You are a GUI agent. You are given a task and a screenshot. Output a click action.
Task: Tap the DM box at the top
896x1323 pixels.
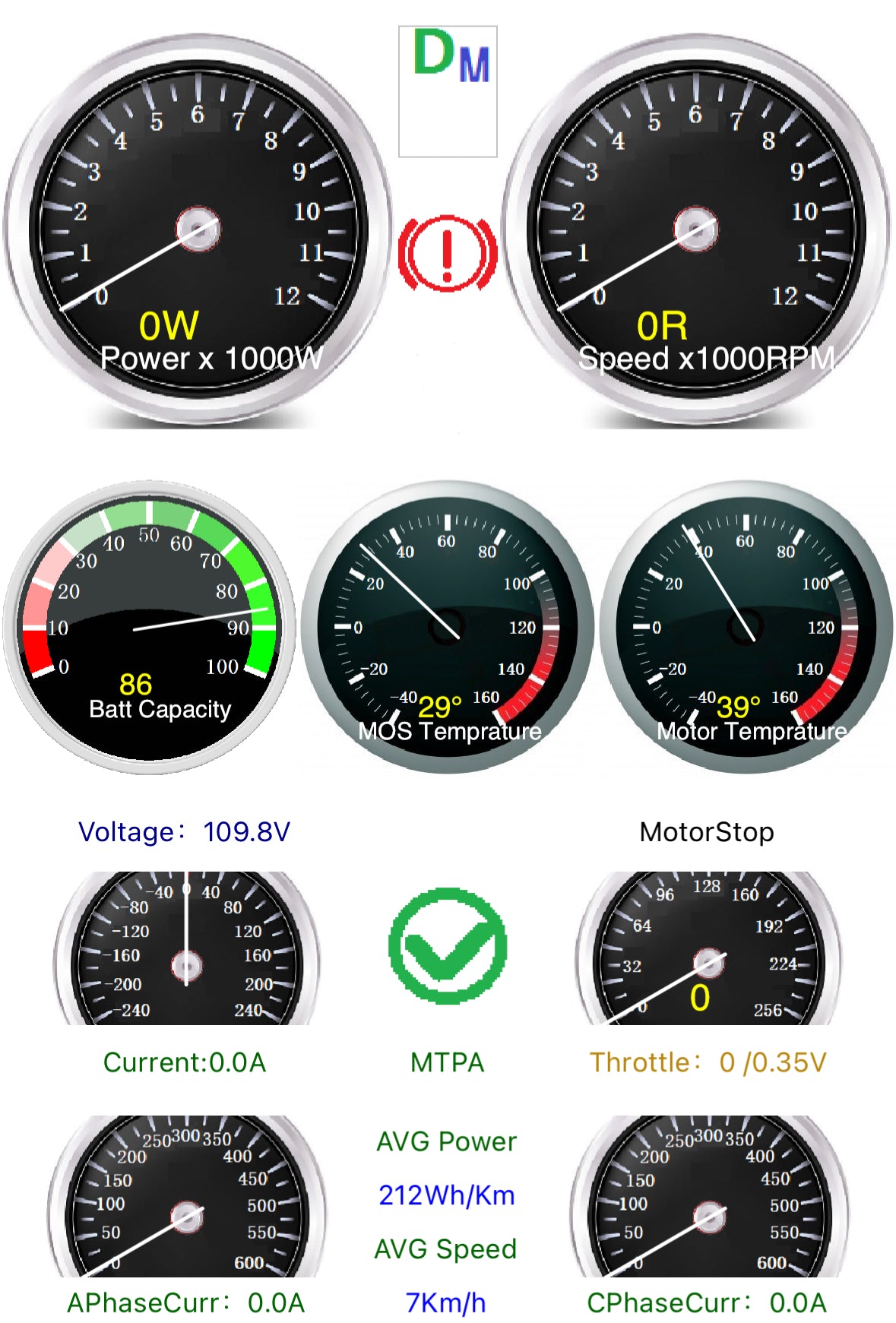(448, 91)
